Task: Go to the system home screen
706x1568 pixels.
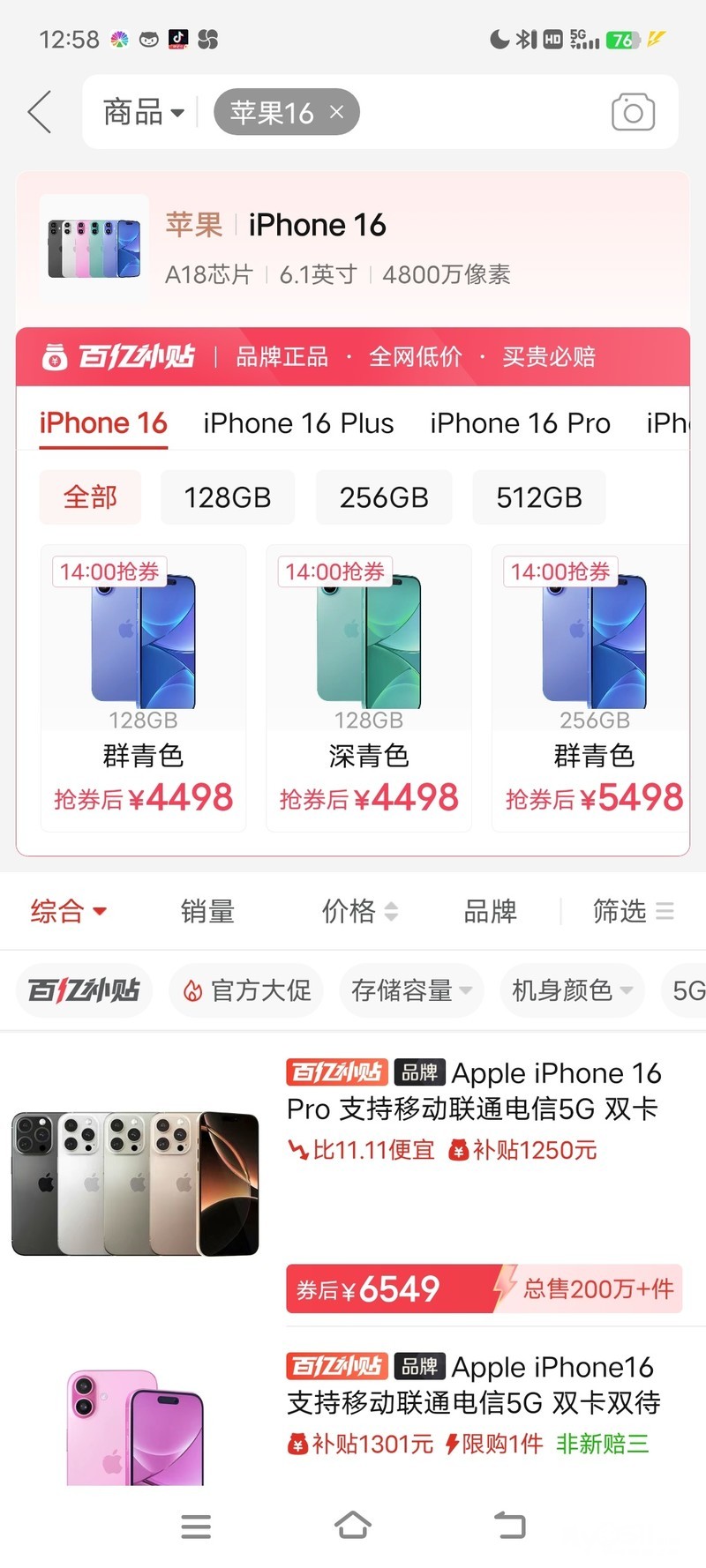Action: tap(352, 1526)
